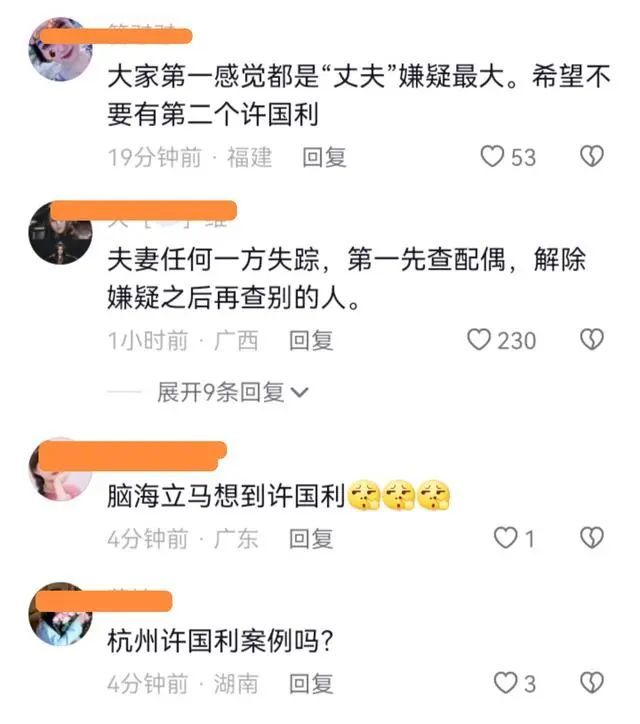Like the 湖南 comment 杭州许国利案例吗
Image resolution: width=640 pixels, height=724 pixels.
pos(505,684)
